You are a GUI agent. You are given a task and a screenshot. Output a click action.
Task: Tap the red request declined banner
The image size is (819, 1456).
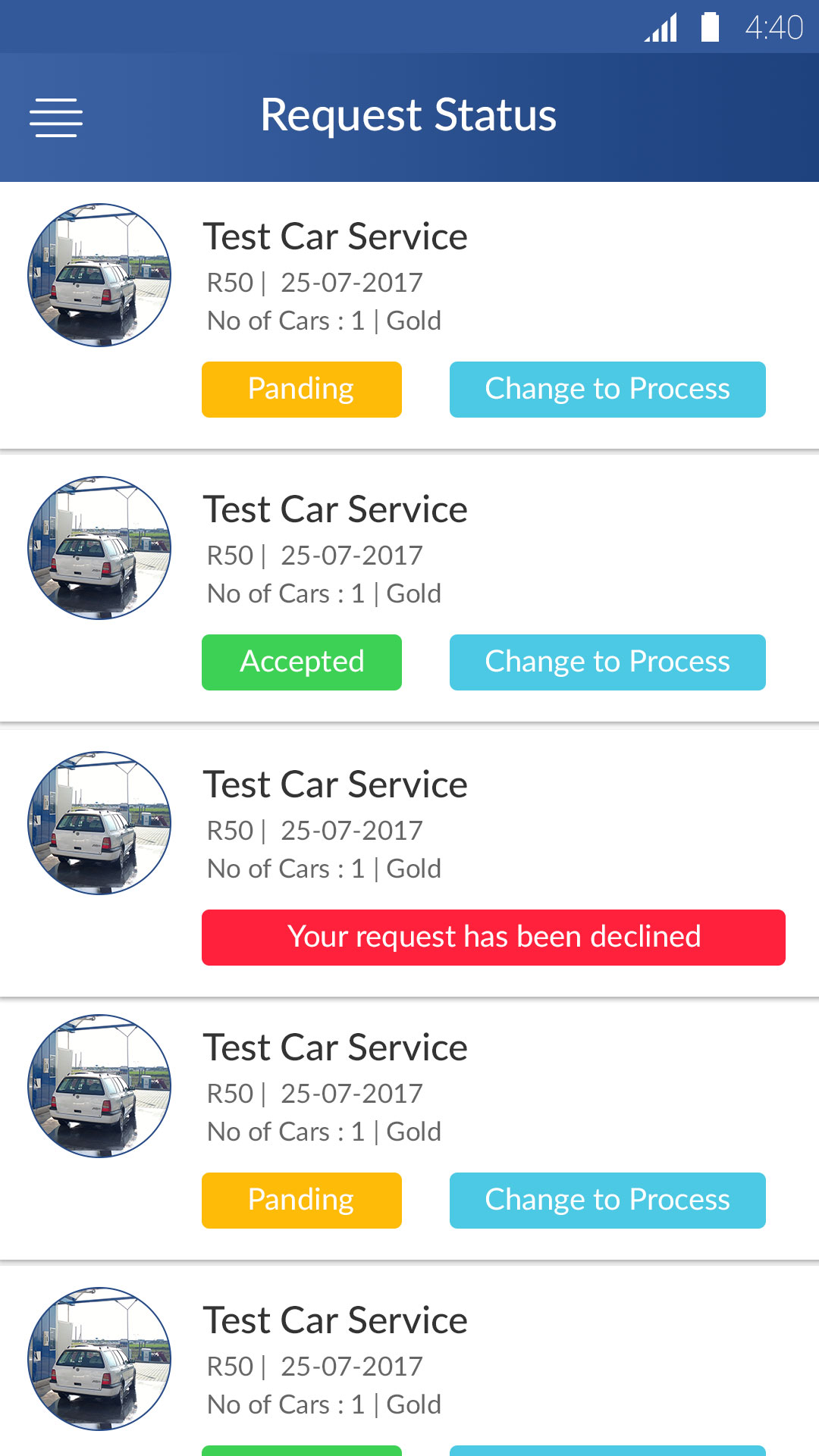(x=494, y=938)
